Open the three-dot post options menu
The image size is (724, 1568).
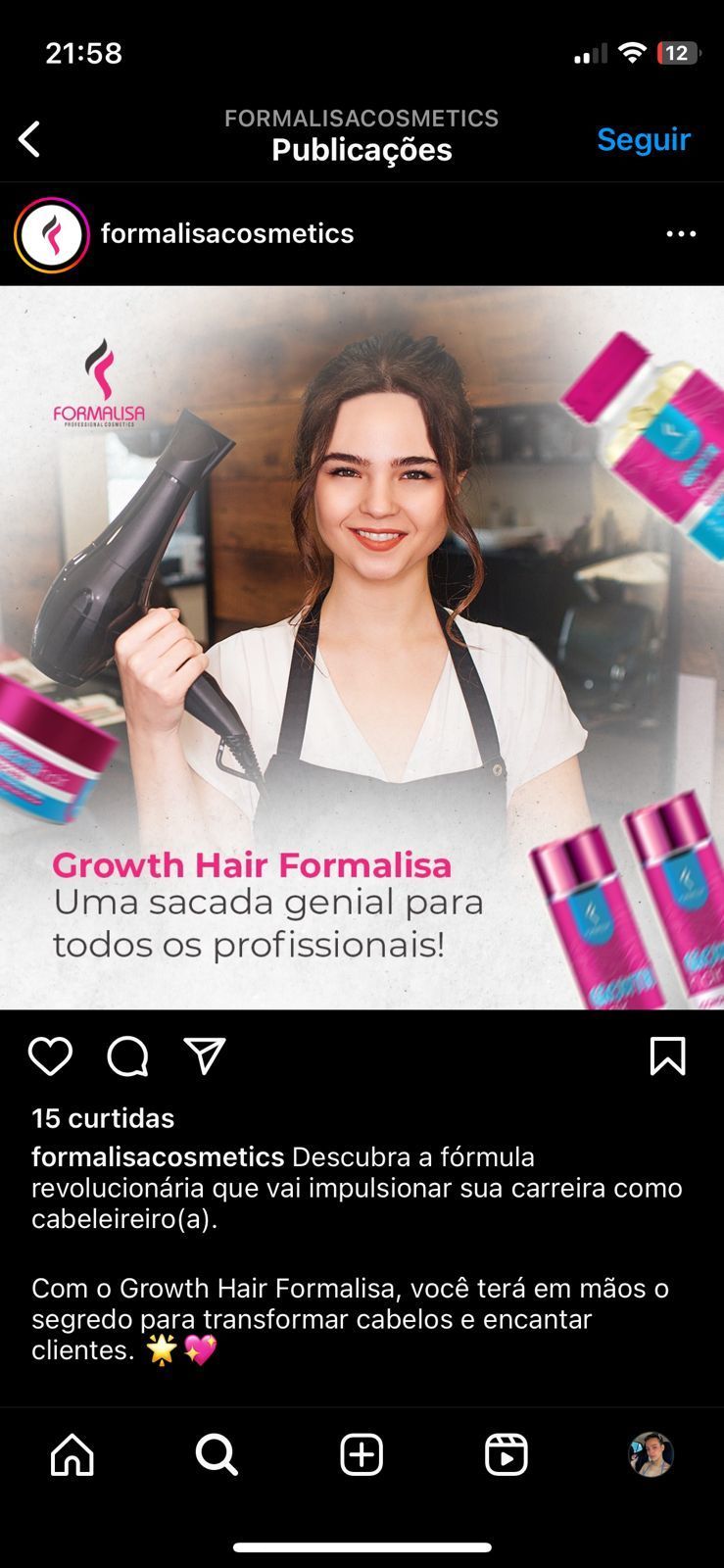tap(681, 233)
